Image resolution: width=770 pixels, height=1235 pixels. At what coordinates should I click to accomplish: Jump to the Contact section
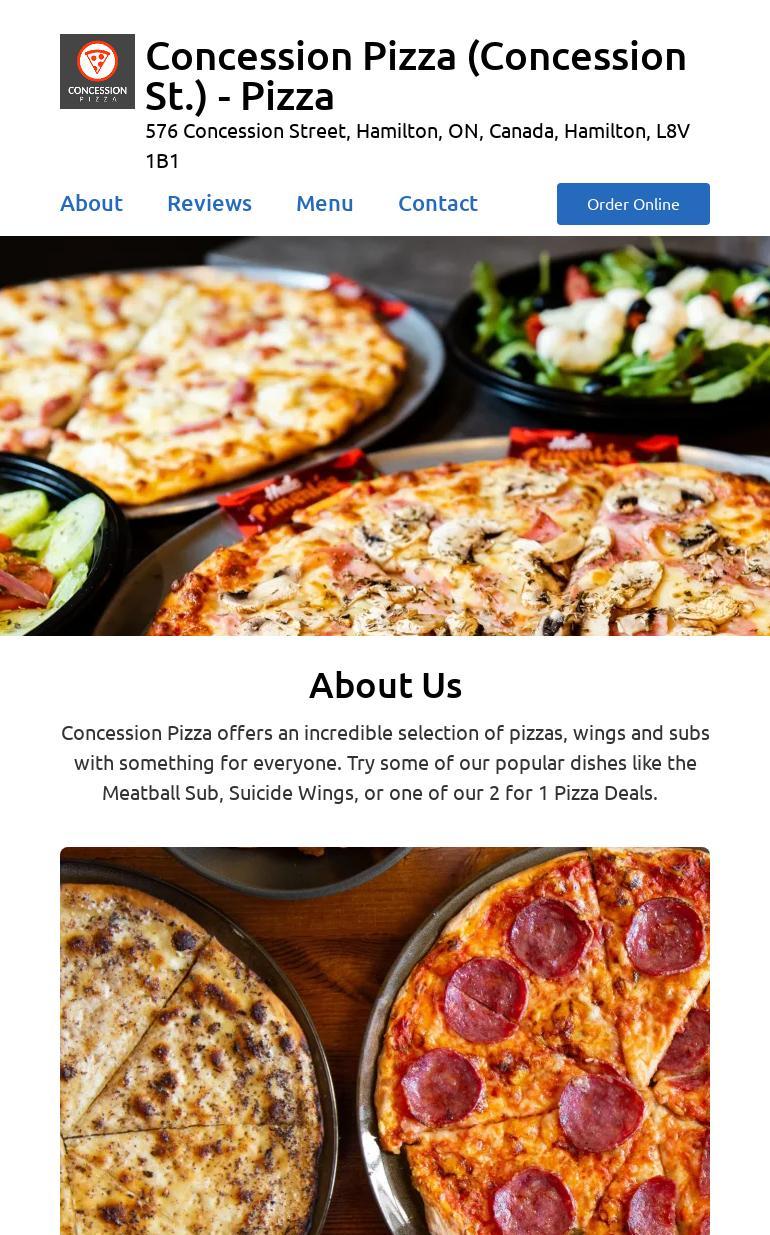point(438,203)
